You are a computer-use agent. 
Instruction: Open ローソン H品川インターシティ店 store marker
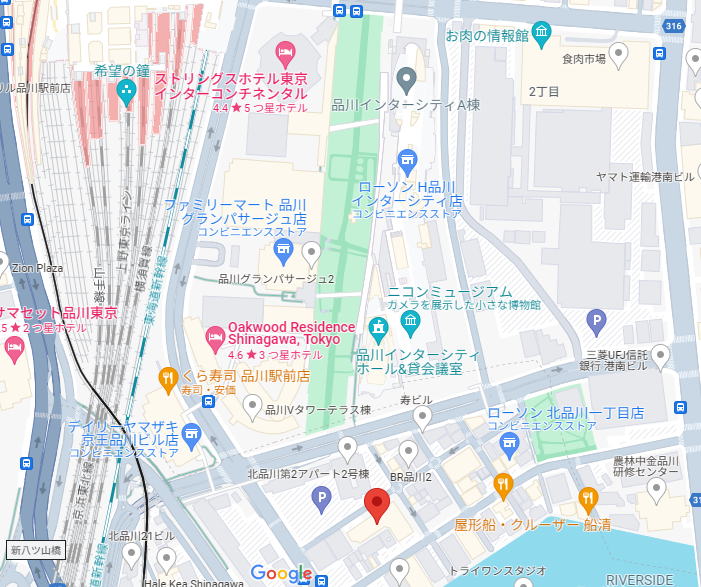click(406, 160)
